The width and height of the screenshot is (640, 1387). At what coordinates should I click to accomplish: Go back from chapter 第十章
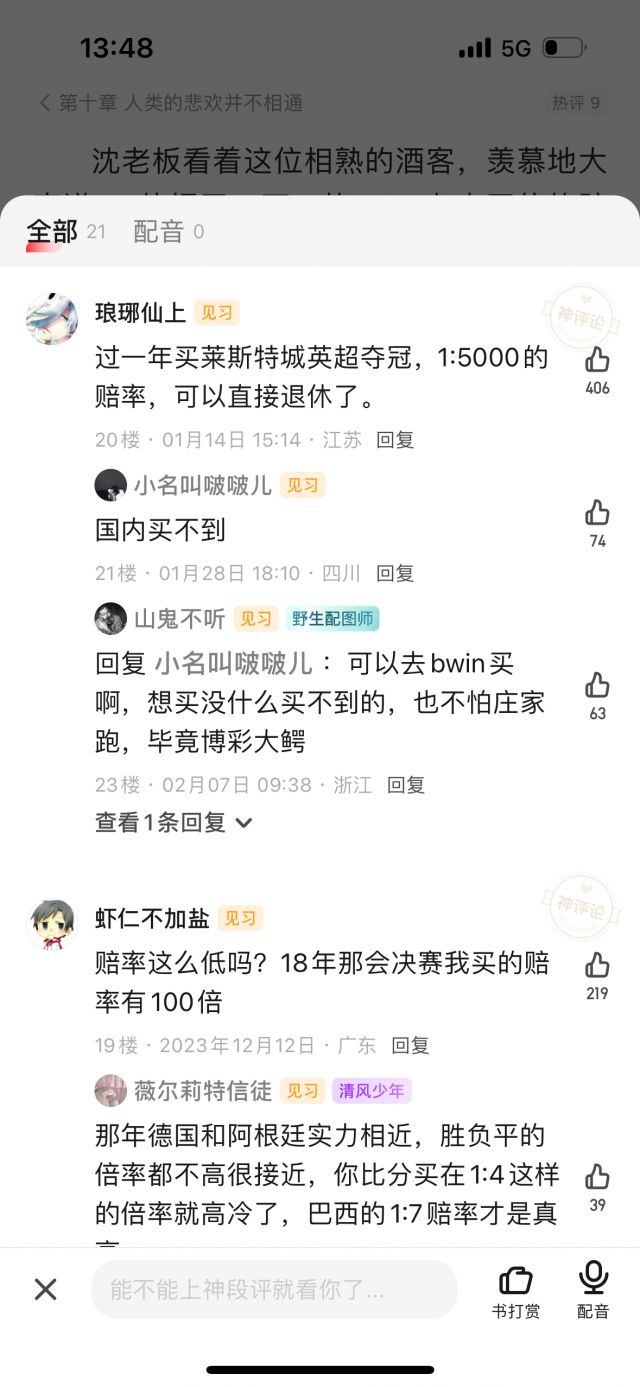tap(45, 103)
